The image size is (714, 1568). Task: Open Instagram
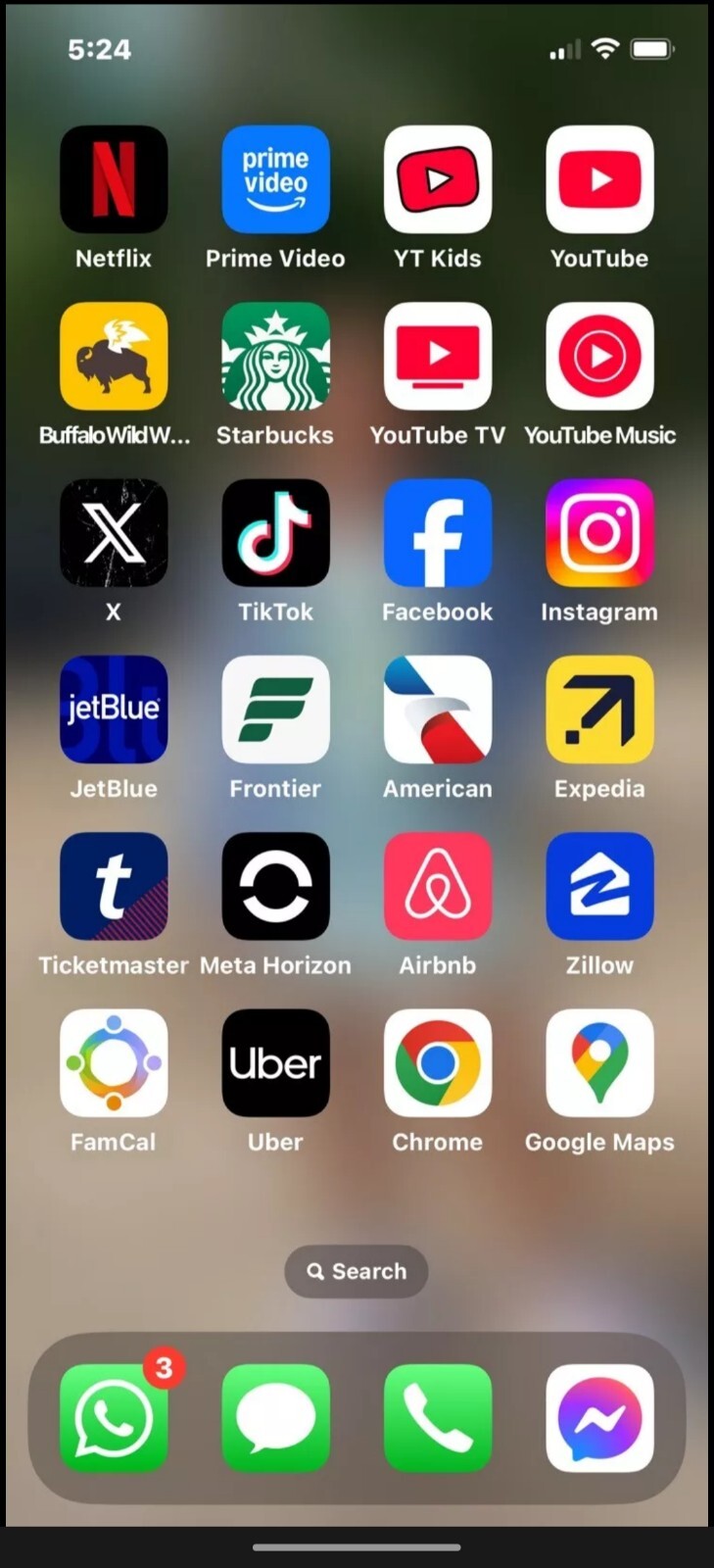(599, 532)
